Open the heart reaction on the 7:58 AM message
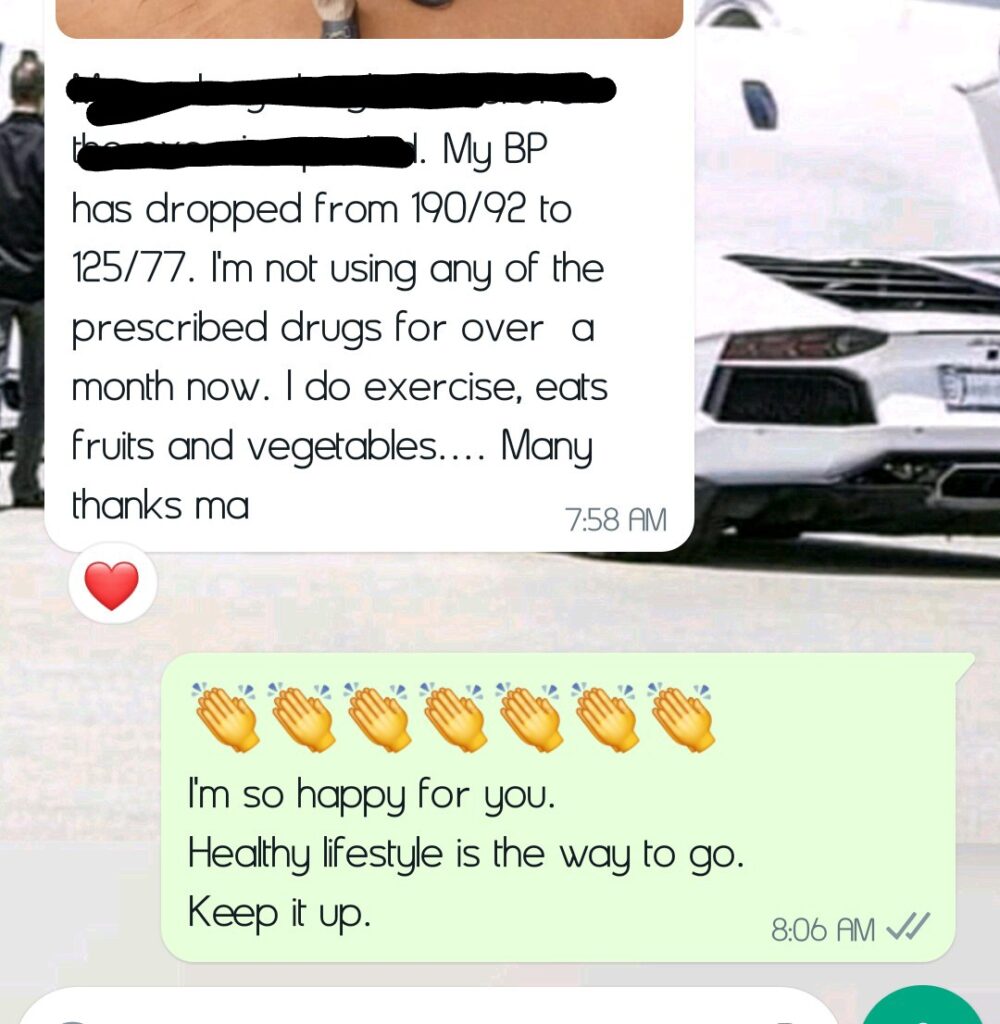 (112, 585)
